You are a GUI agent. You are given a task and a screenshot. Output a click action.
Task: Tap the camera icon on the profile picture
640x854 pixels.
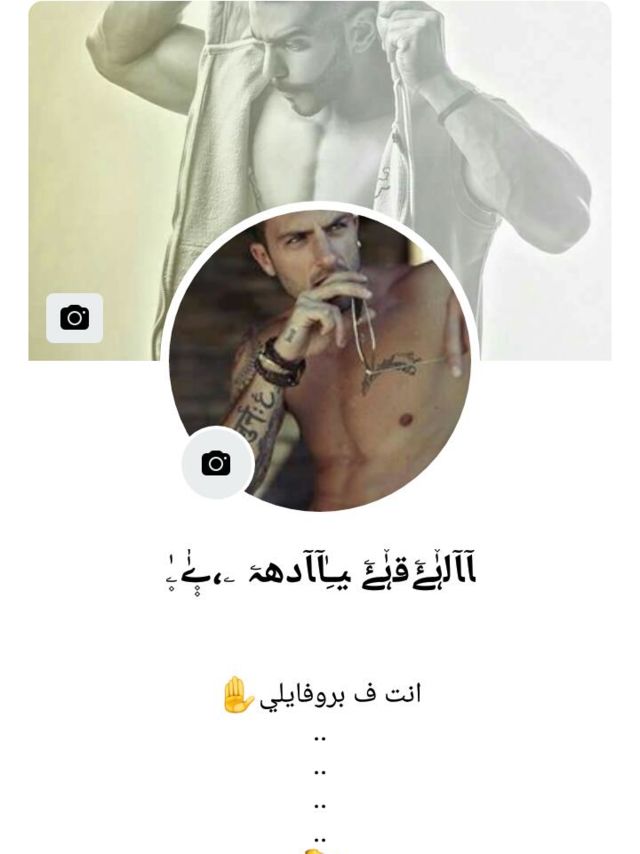216,463
